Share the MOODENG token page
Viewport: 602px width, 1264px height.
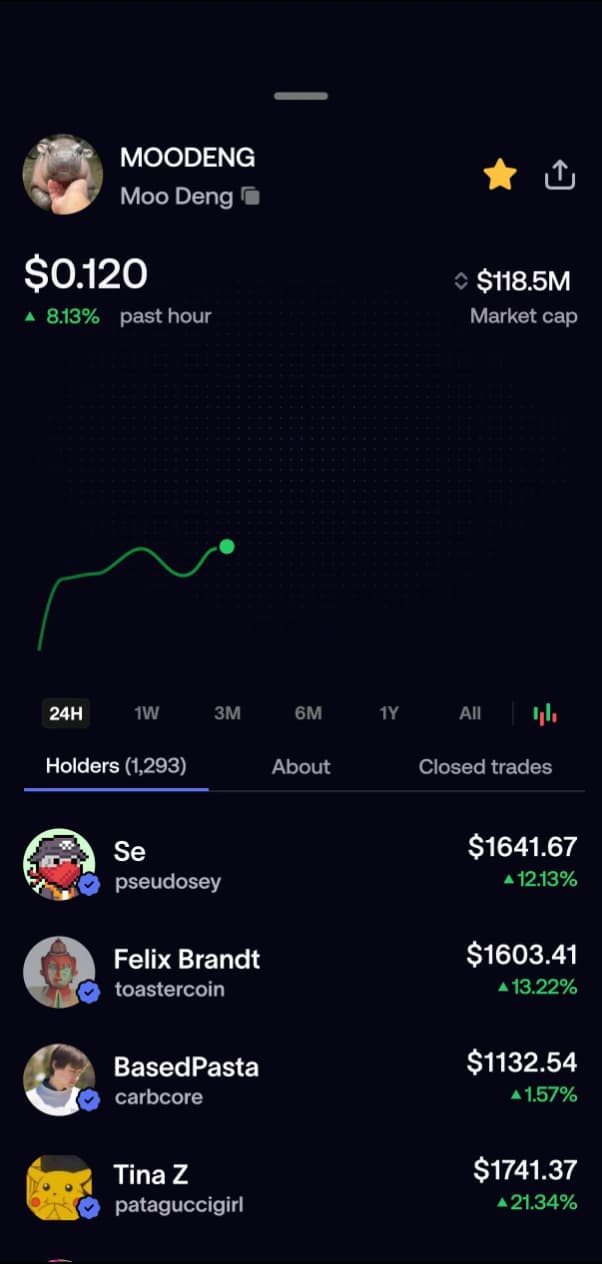(x=560, y=176)
